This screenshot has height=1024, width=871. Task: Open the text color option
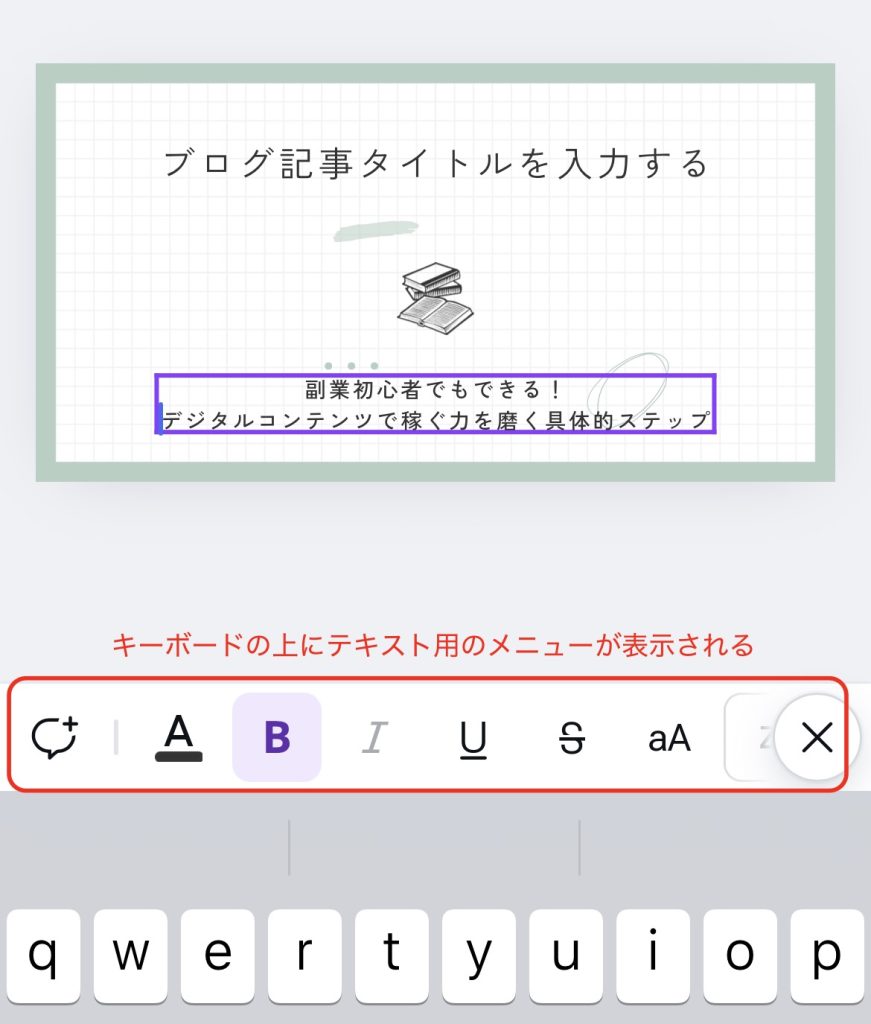coord(178,738)
